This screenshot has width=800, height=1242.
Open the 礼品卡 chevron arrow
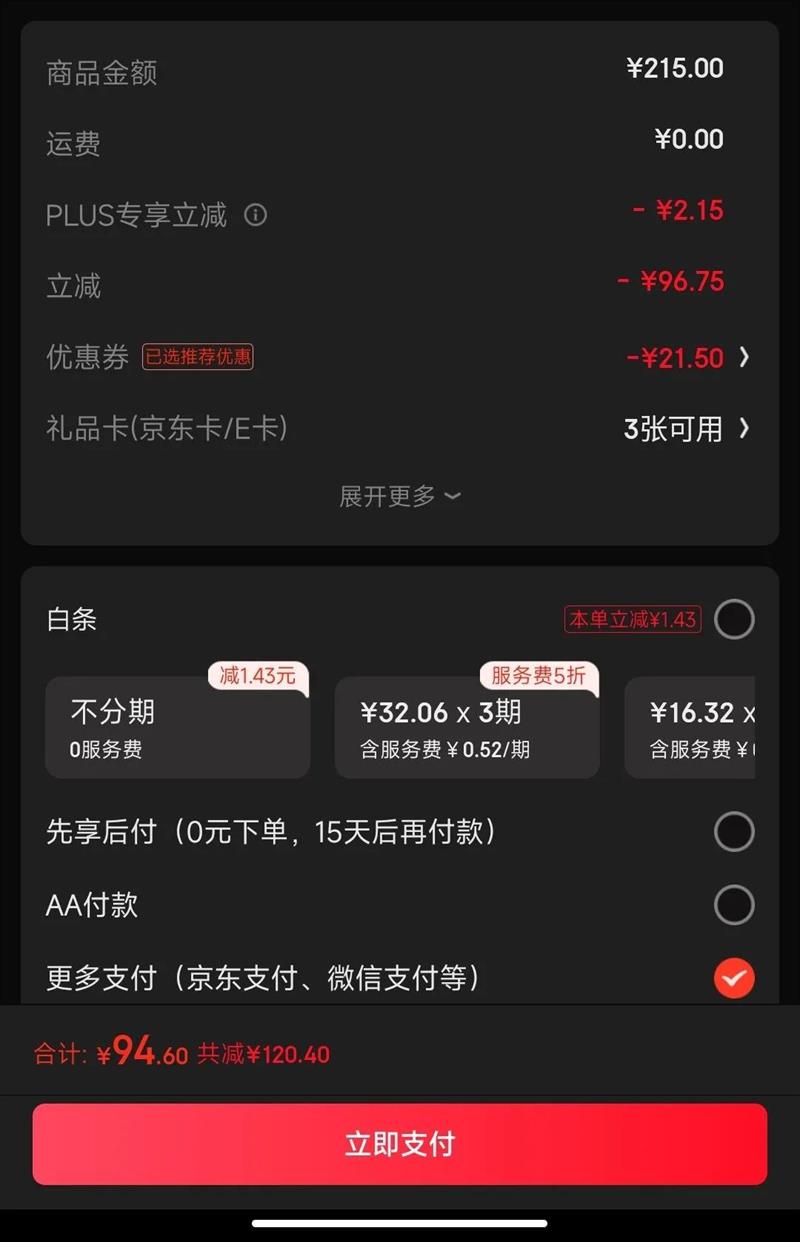(744, 428)
